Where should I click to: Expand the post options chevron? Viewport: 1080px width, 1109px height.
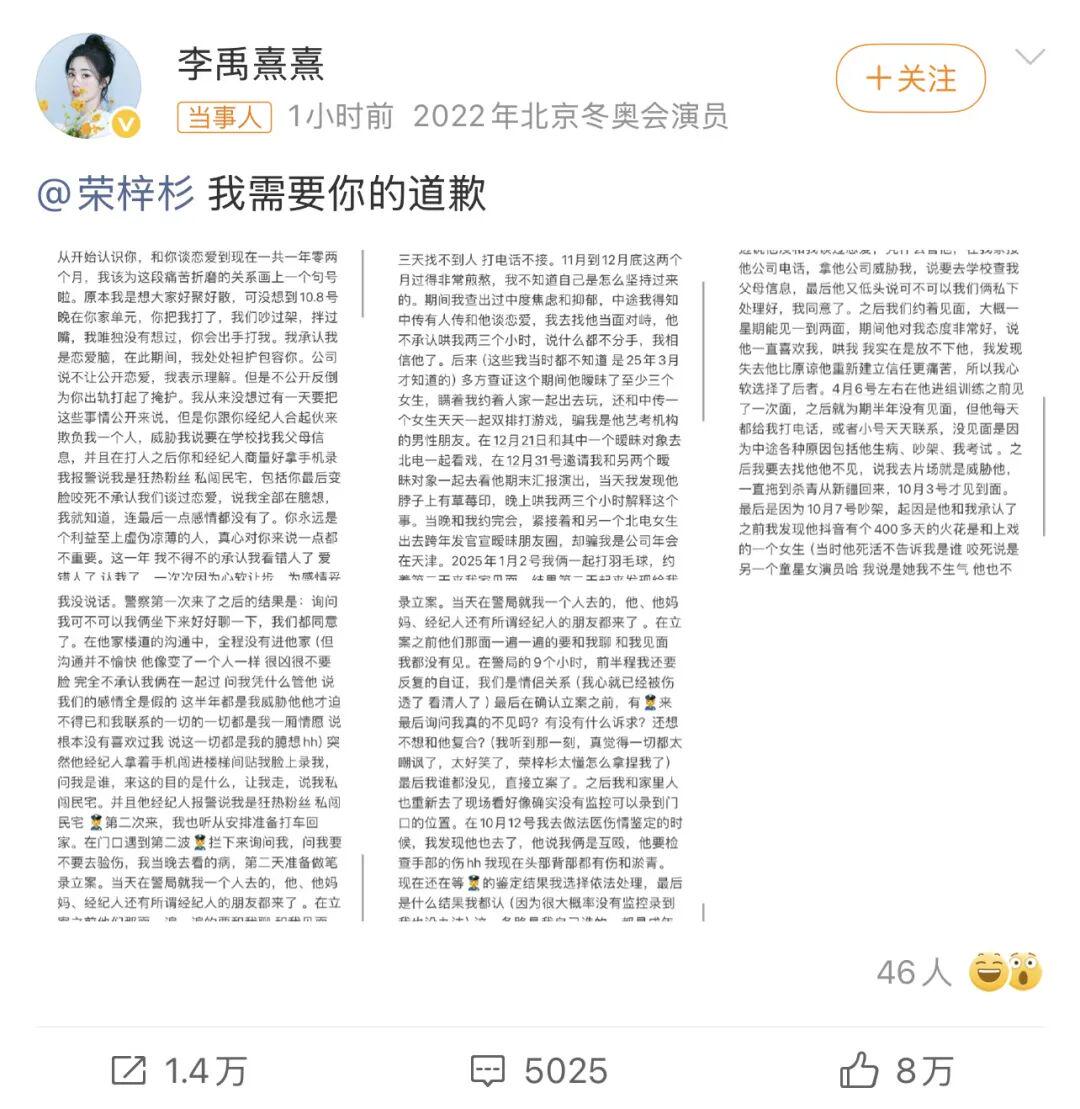1029,56
